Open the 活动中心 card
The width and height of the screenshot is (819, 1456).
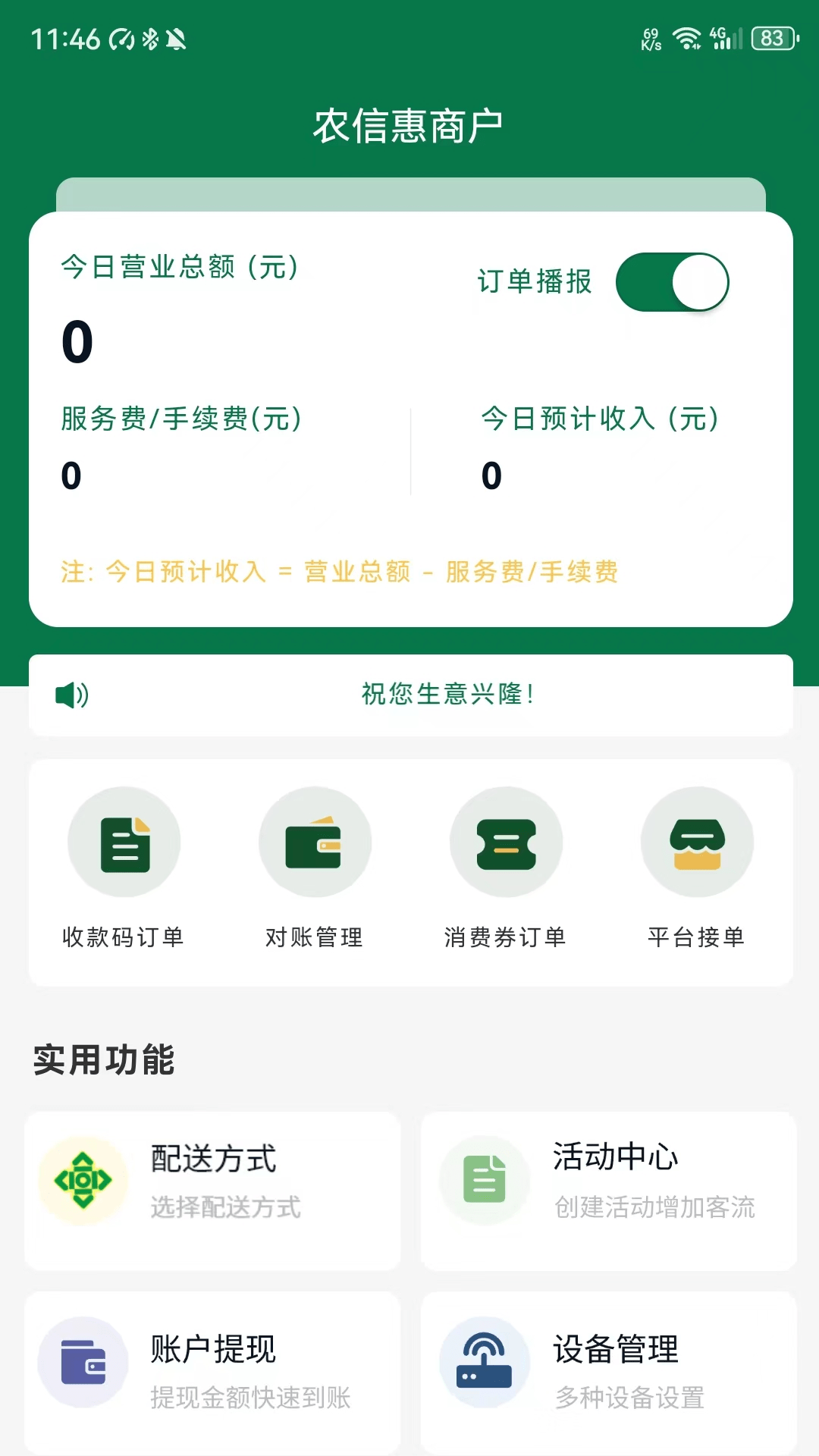pos(608,1190)
